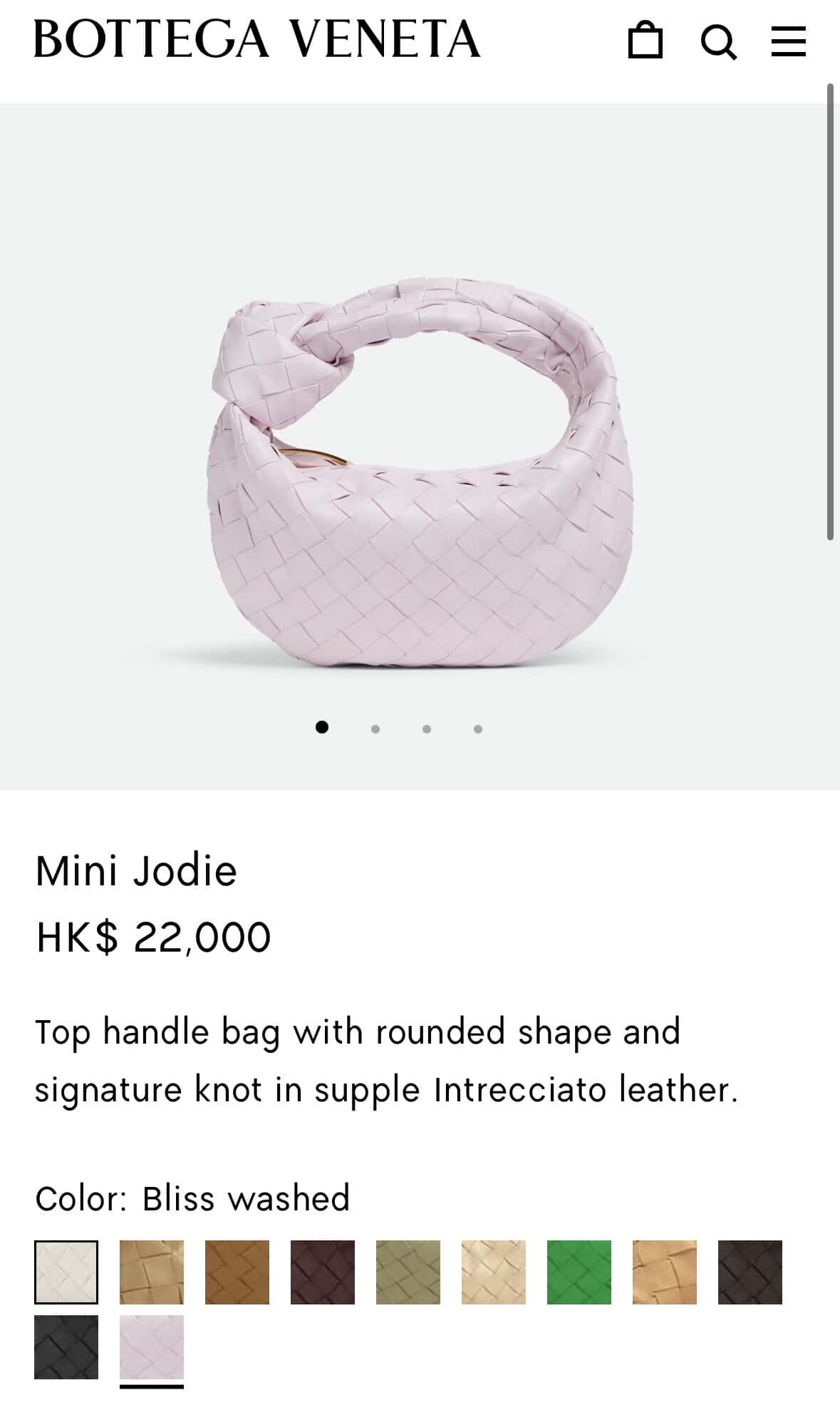Choose the bright green color swatch

pos(579,1272)
